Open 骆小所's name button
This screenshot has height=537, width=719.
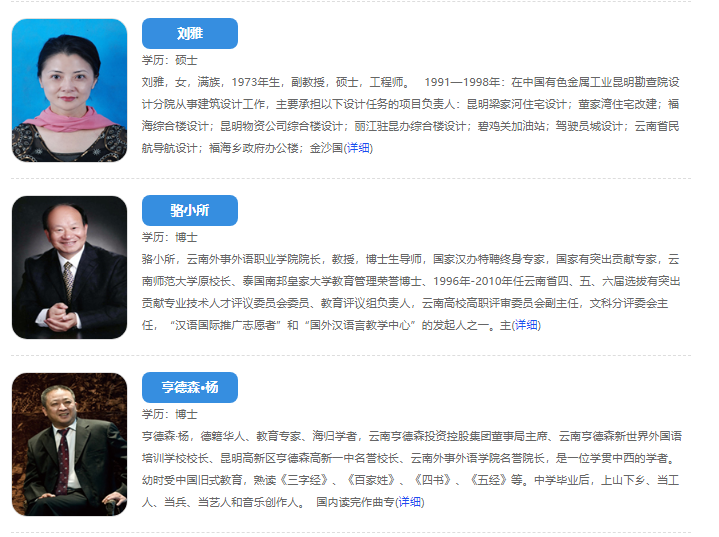pyautogui.click(x=189, y=210)
